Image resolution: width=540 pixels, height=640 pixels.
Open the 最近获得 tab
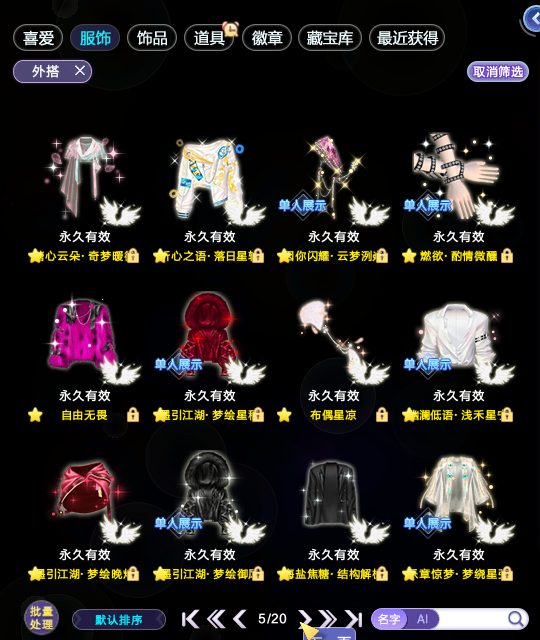[x=407, y=38]
